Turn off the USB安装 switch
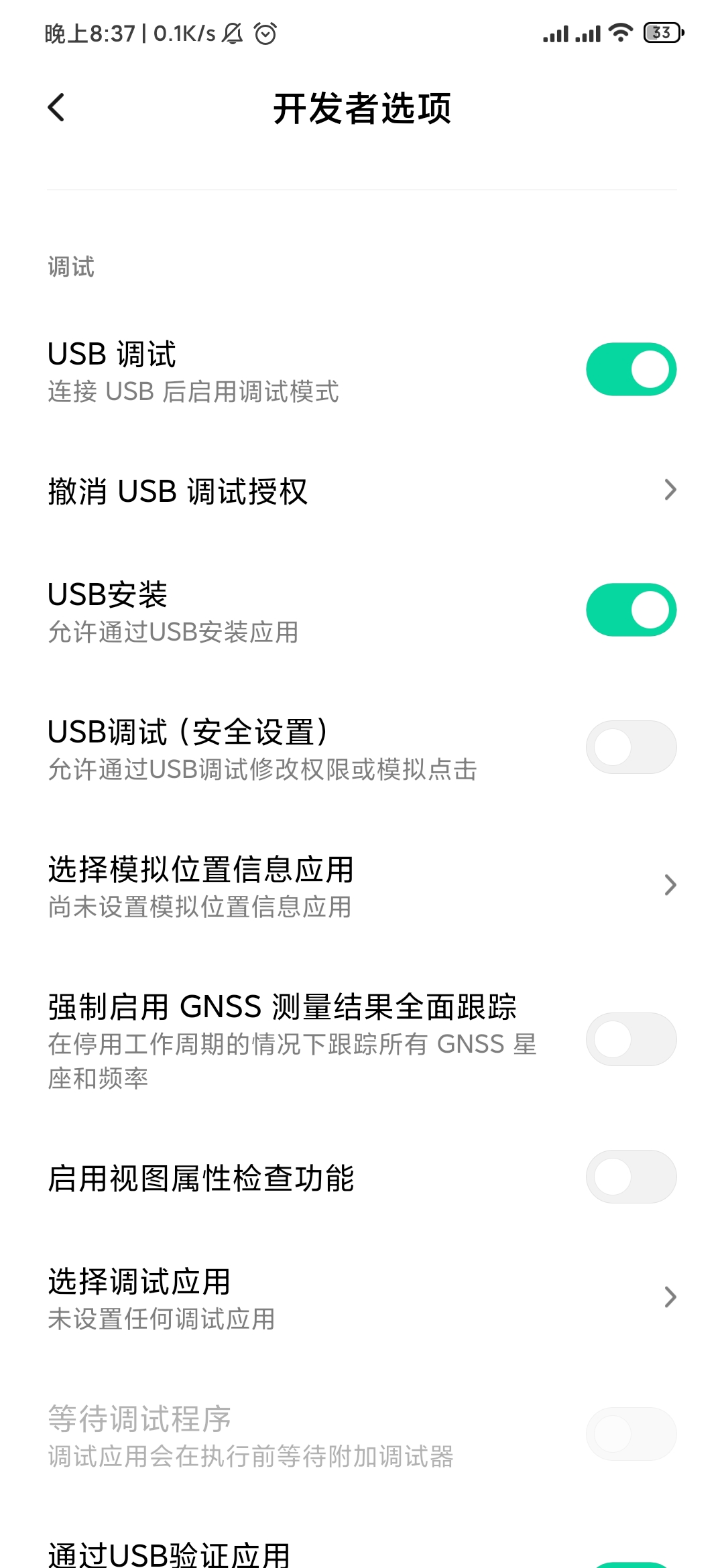 pyautogui.click(x=630, y=609)
